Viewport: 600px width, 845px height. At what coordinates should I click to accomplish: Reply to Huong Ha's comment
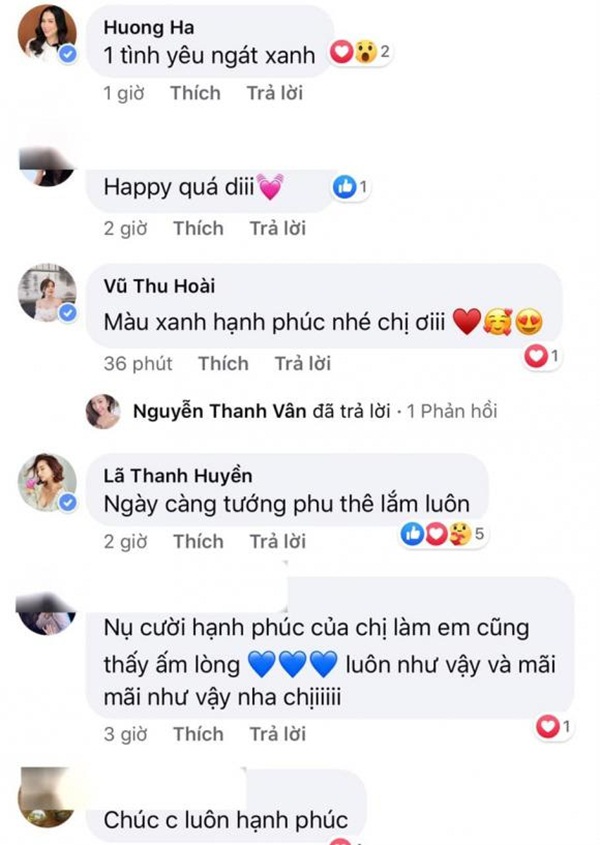(274, 93)
